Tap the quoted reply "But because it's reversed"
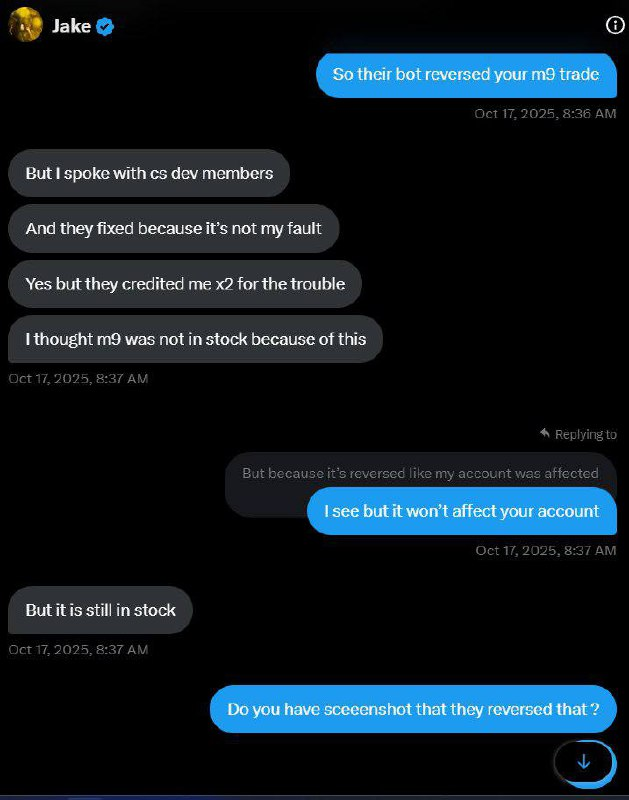The width and height of the screenshot is (629, 800). [420, 473]
